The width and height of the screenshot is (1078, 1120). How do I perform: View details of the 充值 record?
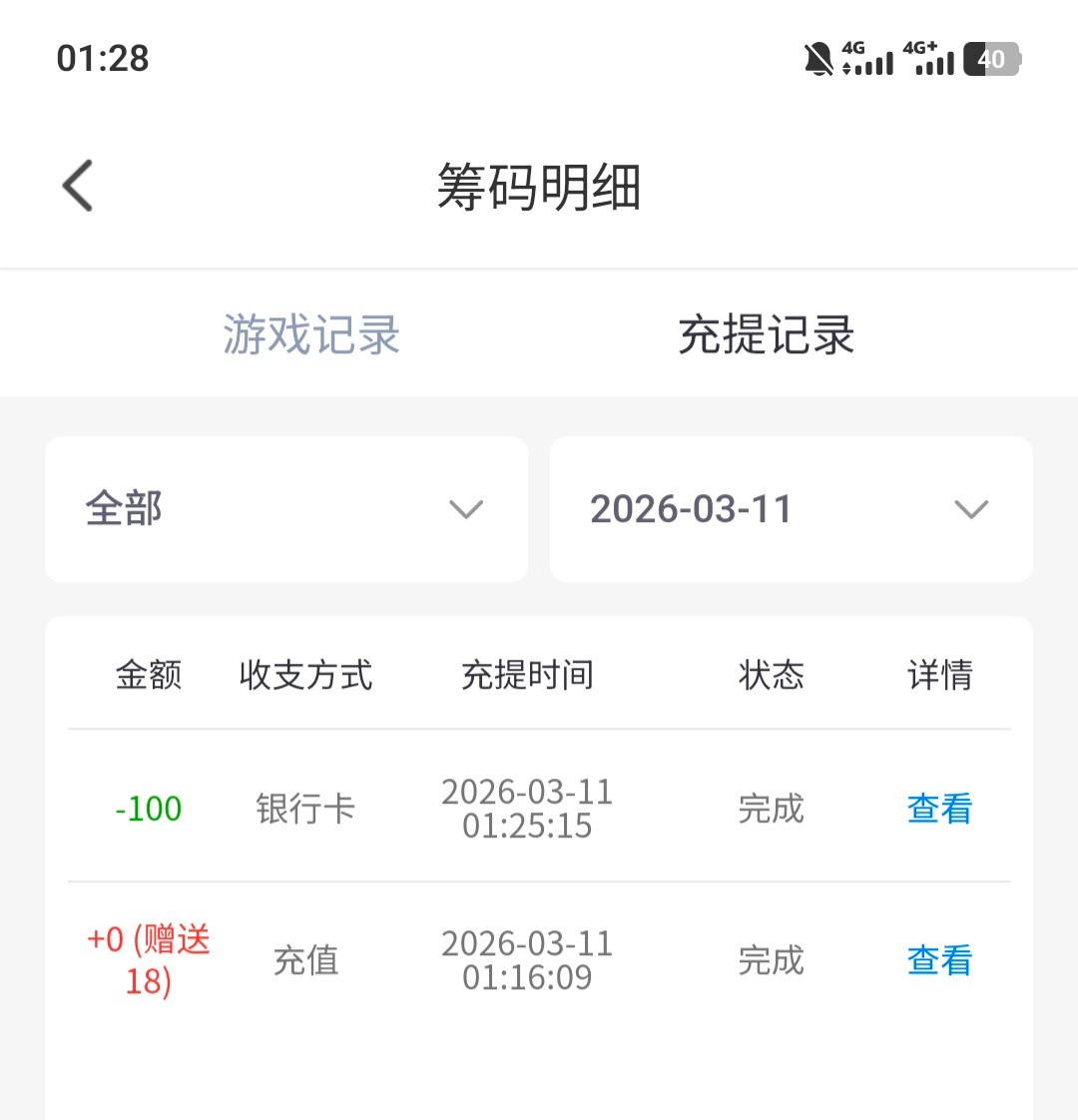tap(939, 960)
